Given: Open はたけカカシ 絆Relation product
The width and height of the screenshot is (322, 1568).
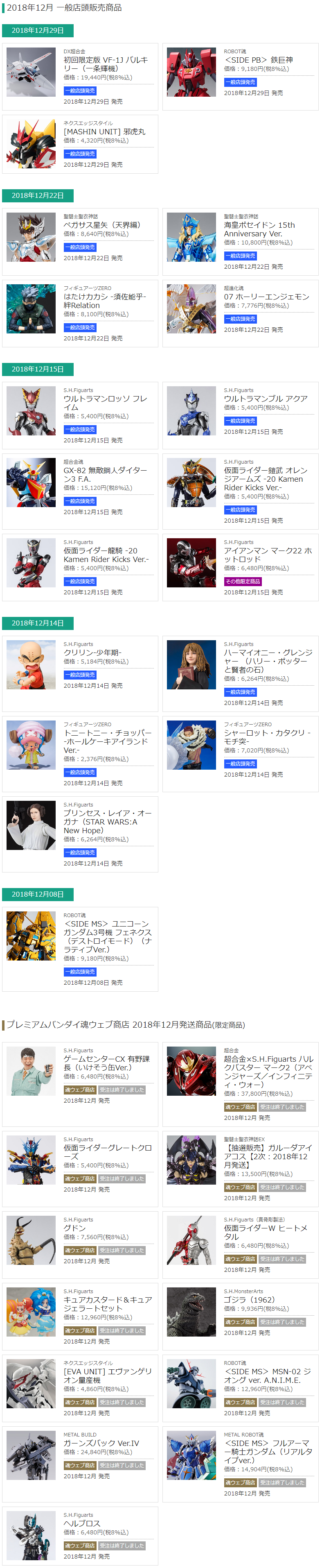Looking at the screenshot, I should (x=104, y=301).
